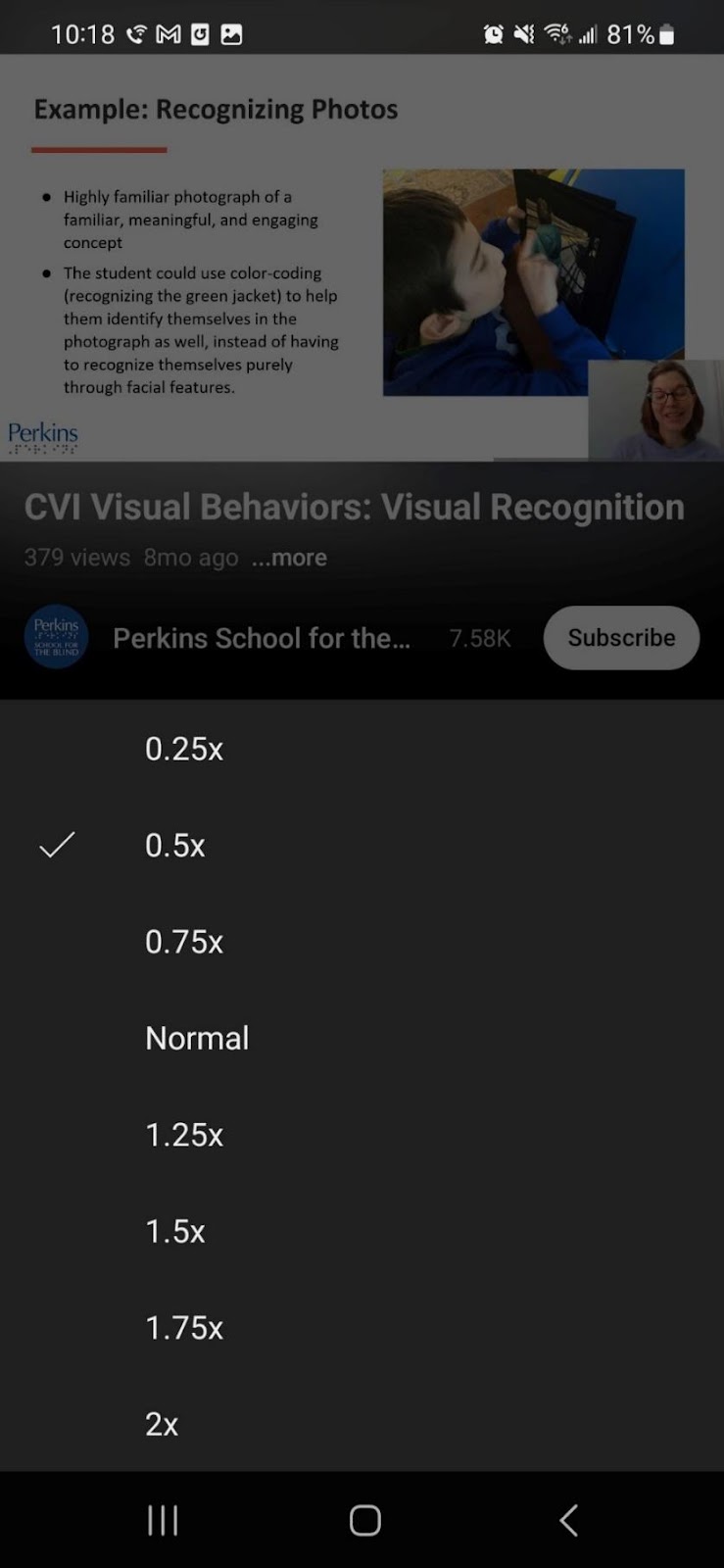Screen dimensions: 724x1568
Task: Select 0.25x playback speed
Action: 184,749
